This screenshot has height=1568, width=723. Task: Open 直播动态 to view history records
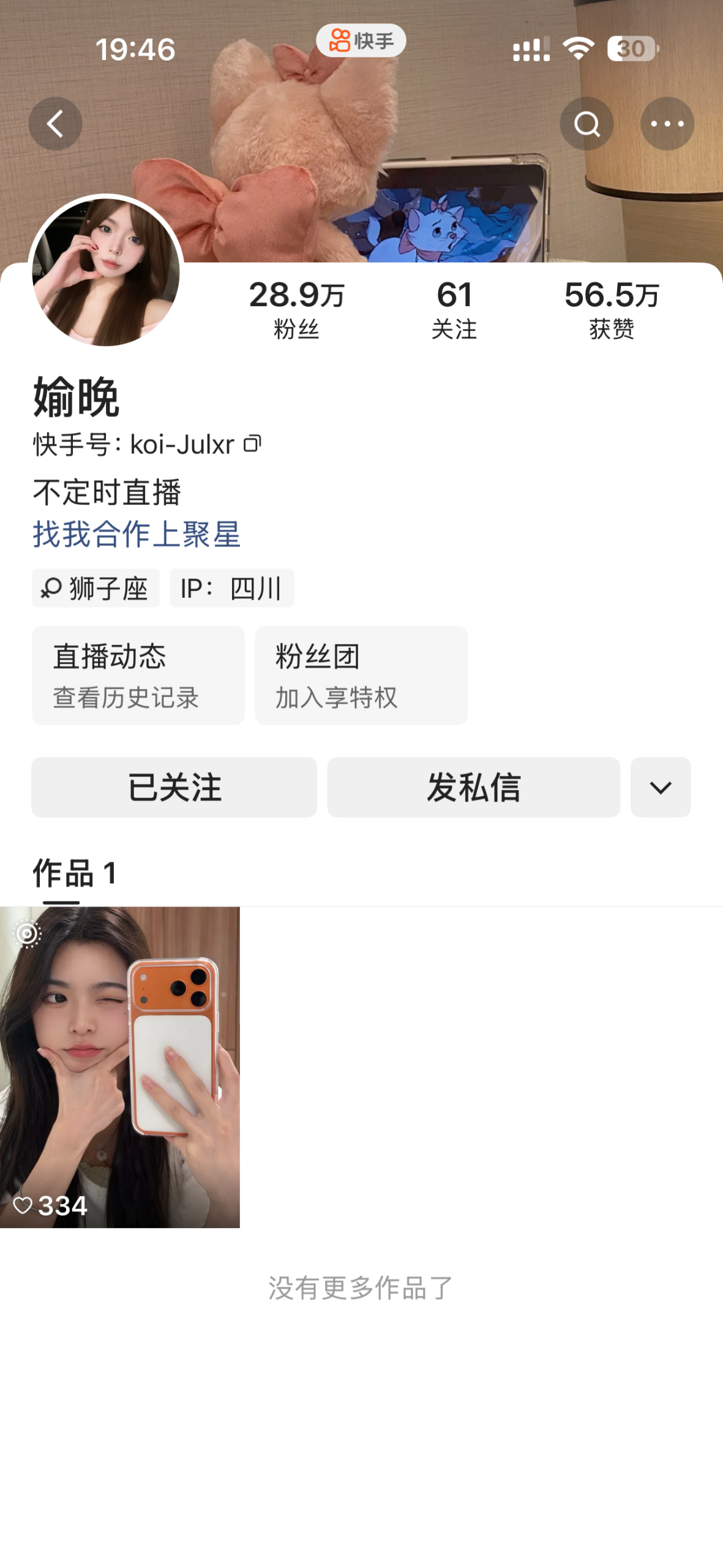coord(138,674)
